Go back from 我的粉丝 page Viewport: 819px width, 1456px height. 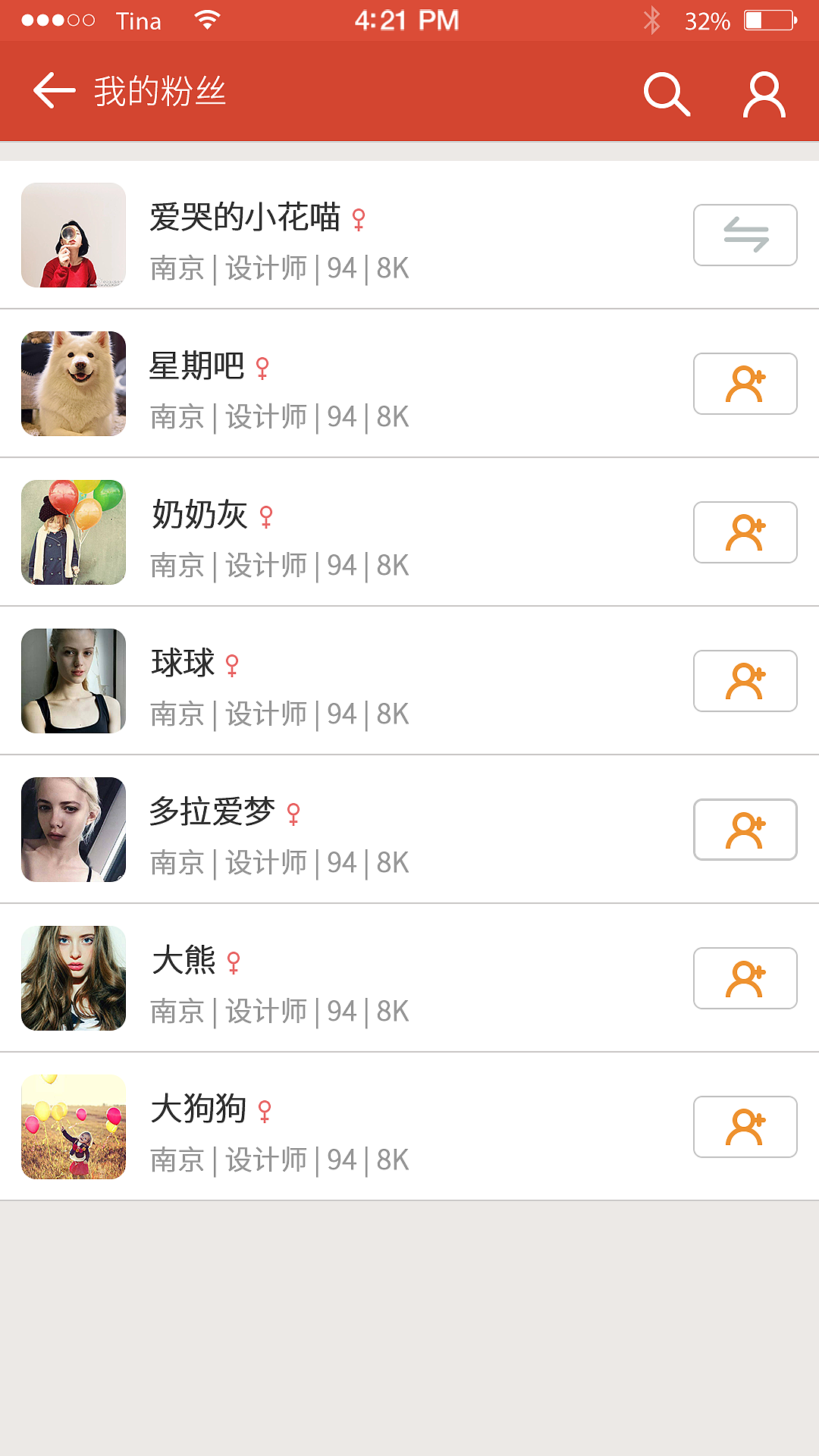(x=55, y=91)
